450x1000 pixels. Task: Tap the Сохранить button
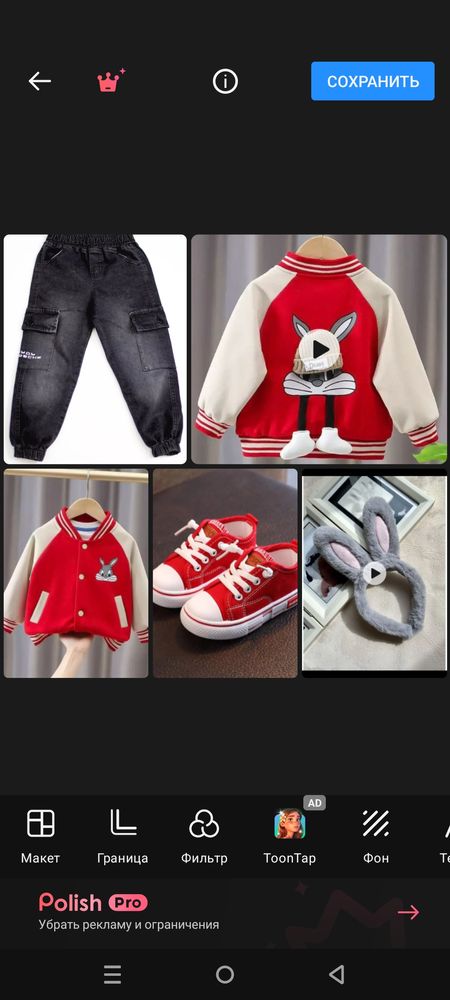(x=373, y=81)
